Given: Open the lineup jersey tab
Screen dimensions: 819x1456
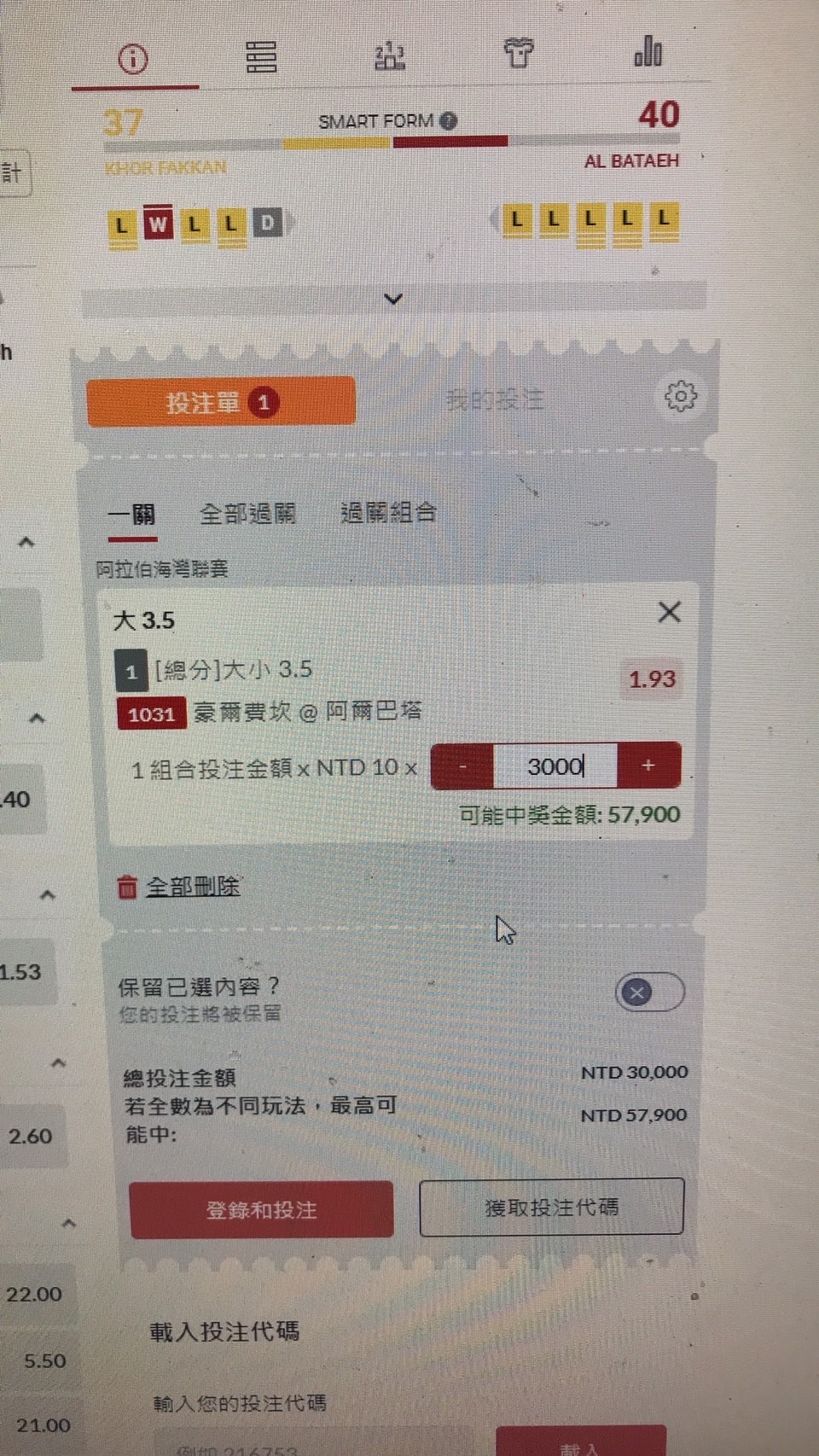Looking at the screenshot, I should 518,53.
